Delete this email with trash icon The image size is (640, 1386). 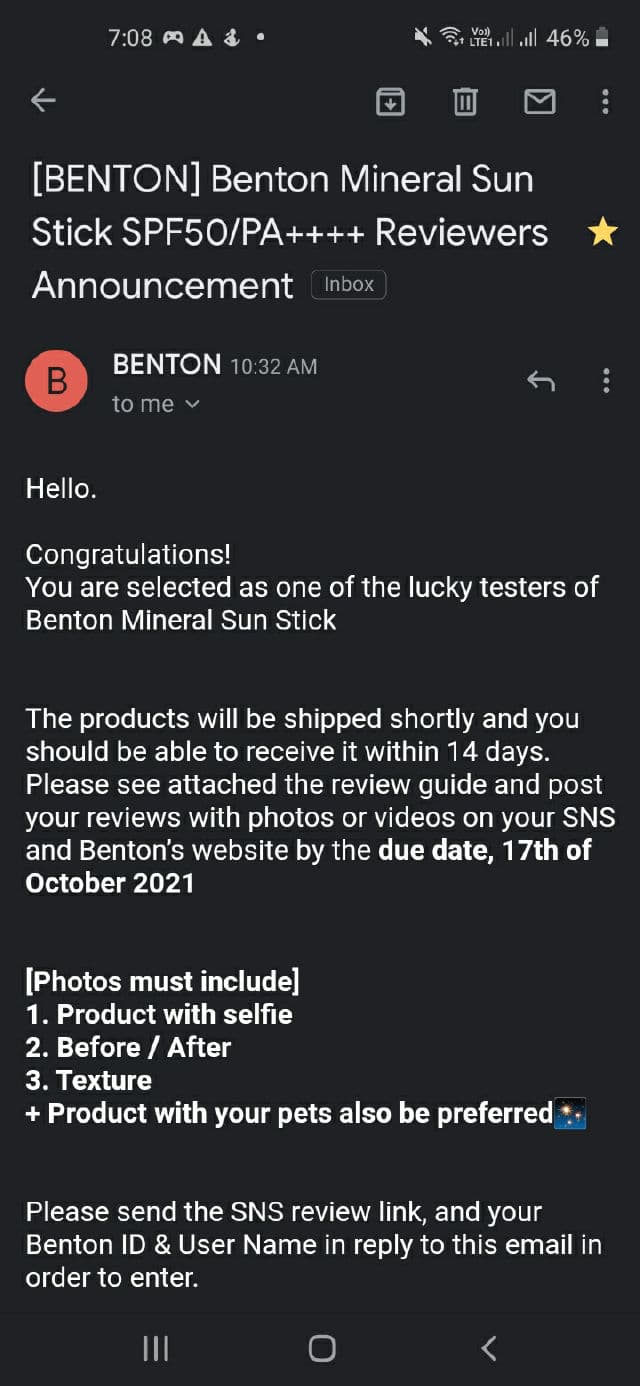pyautogui.click(x=465, y=101)
